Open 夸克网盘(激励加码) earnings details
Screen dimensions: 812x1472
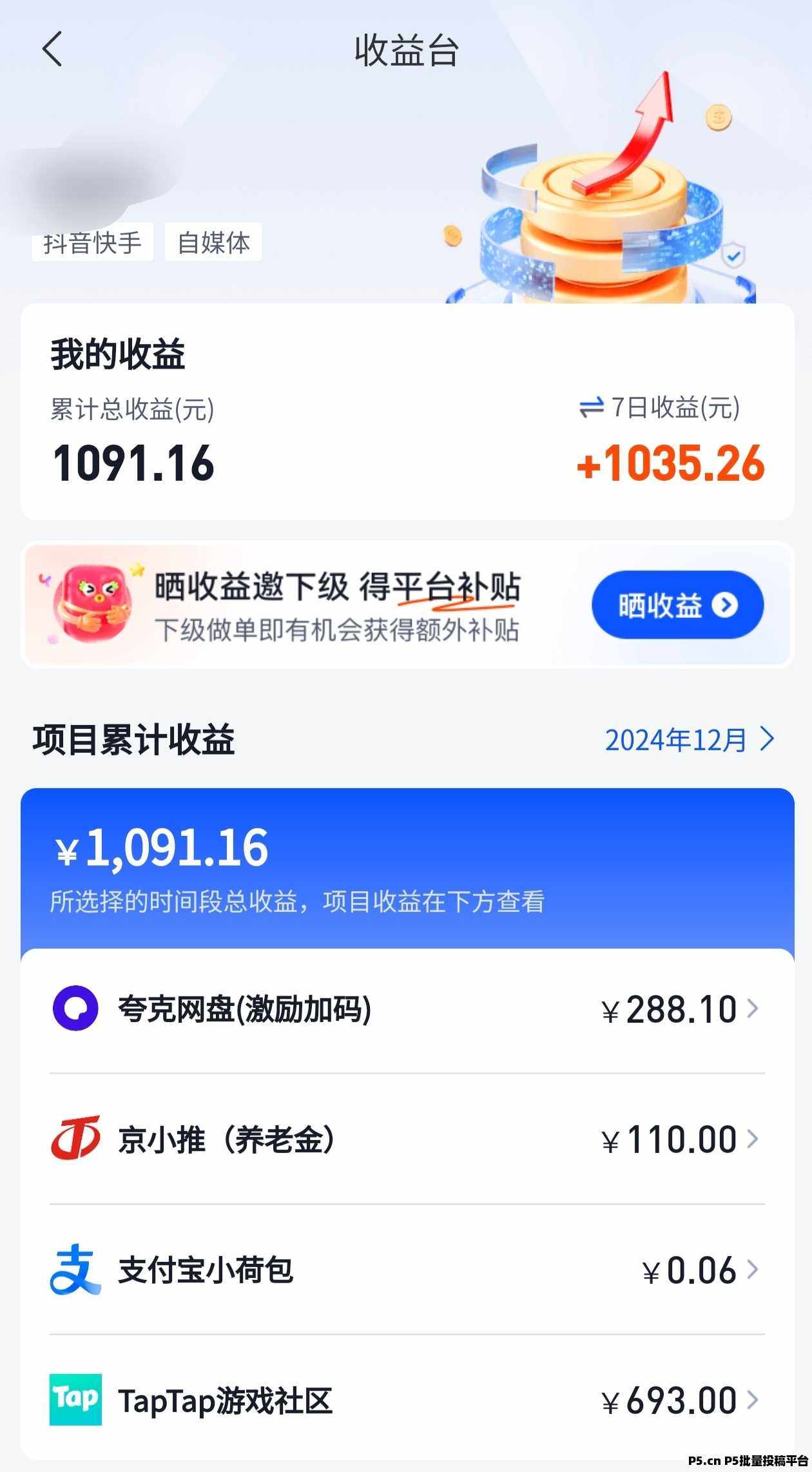click(407, 1009)
